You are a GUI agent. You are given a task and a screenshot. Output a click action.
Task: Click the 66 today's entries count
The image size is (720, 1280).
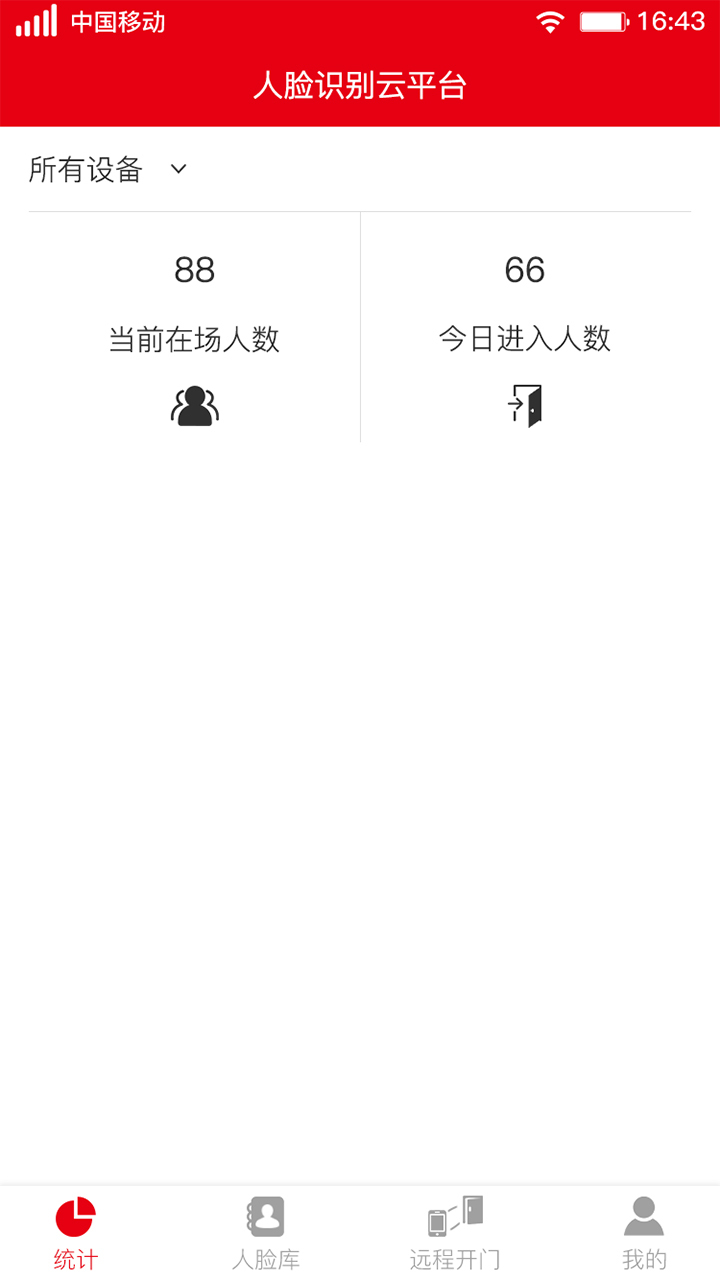pyautogui.click(x=524, y=268)
